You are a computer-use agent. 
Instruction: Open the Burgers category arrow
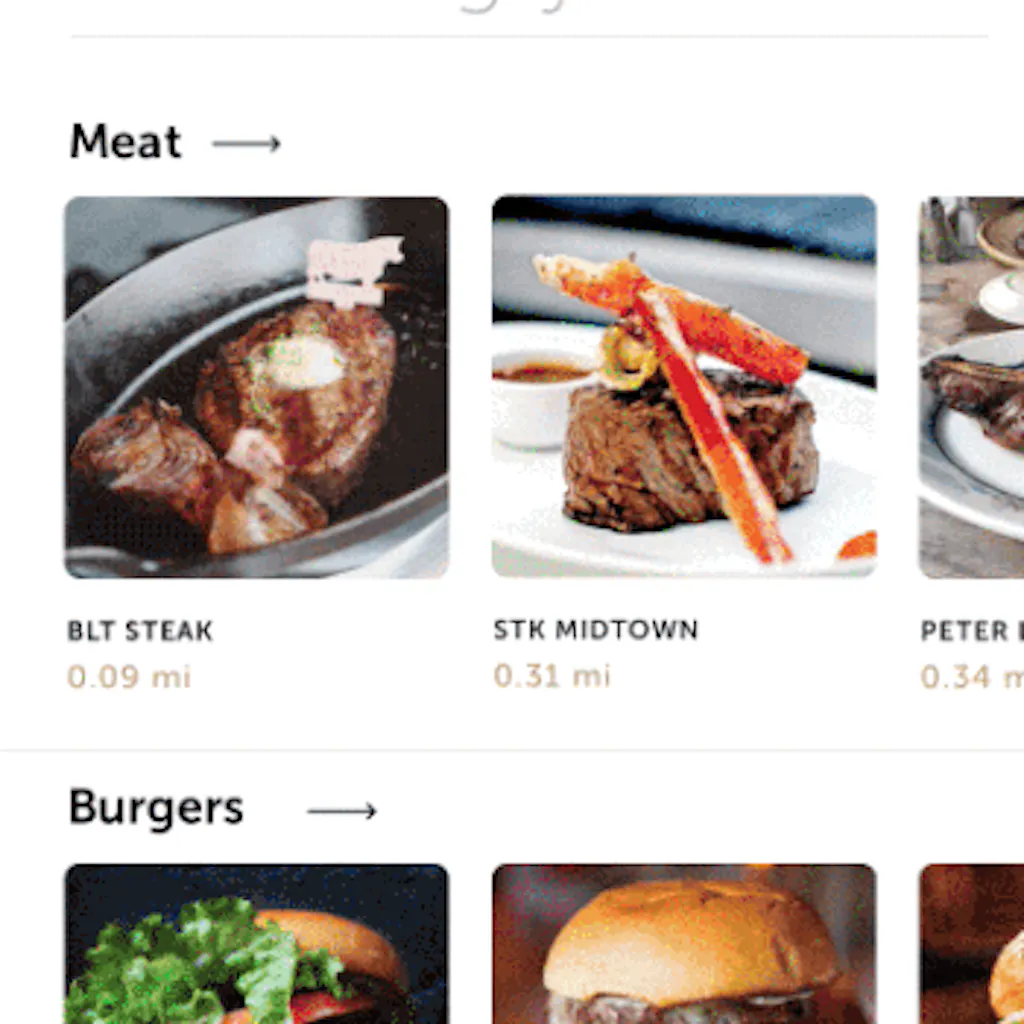(x=342, y=811)
